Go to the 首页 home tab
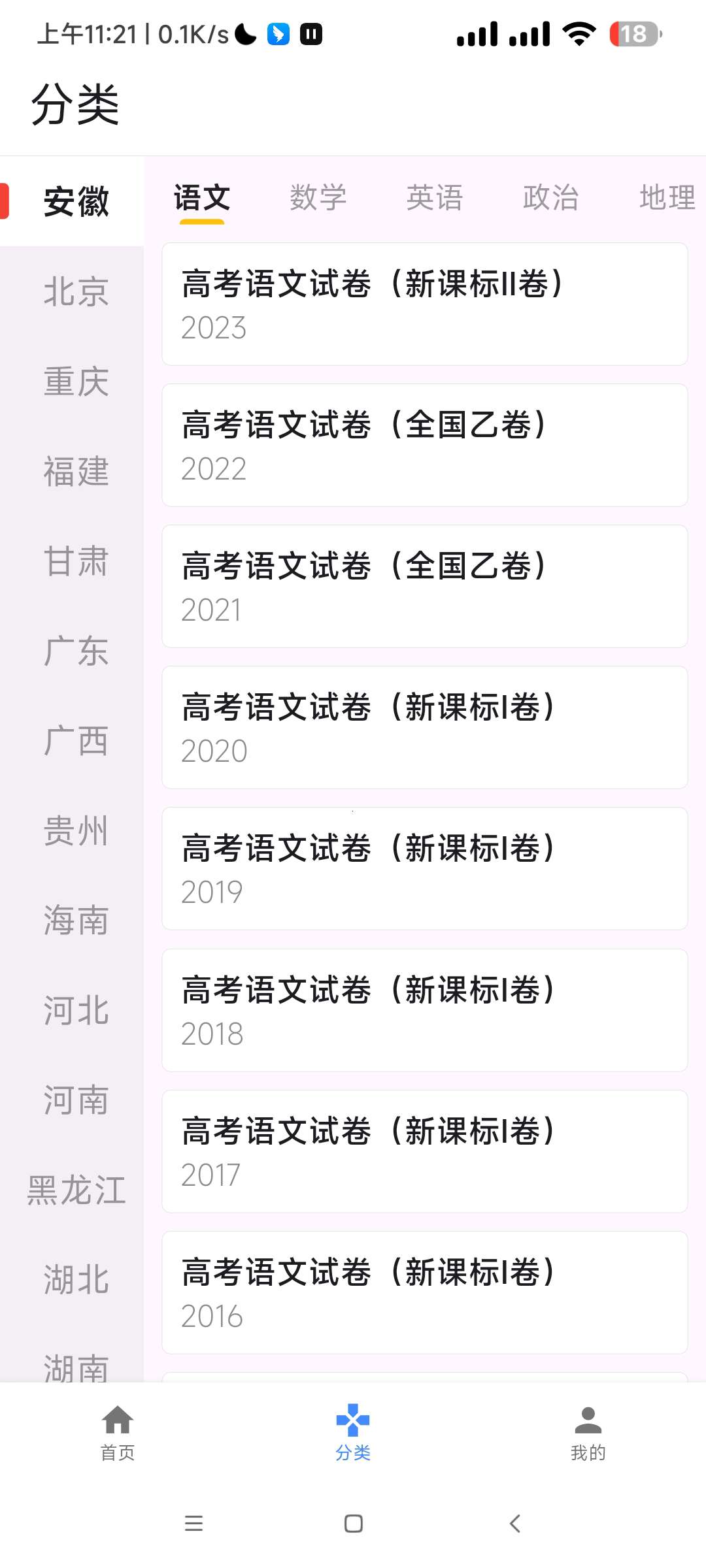706x1568 pixels. click(118, 1432)
